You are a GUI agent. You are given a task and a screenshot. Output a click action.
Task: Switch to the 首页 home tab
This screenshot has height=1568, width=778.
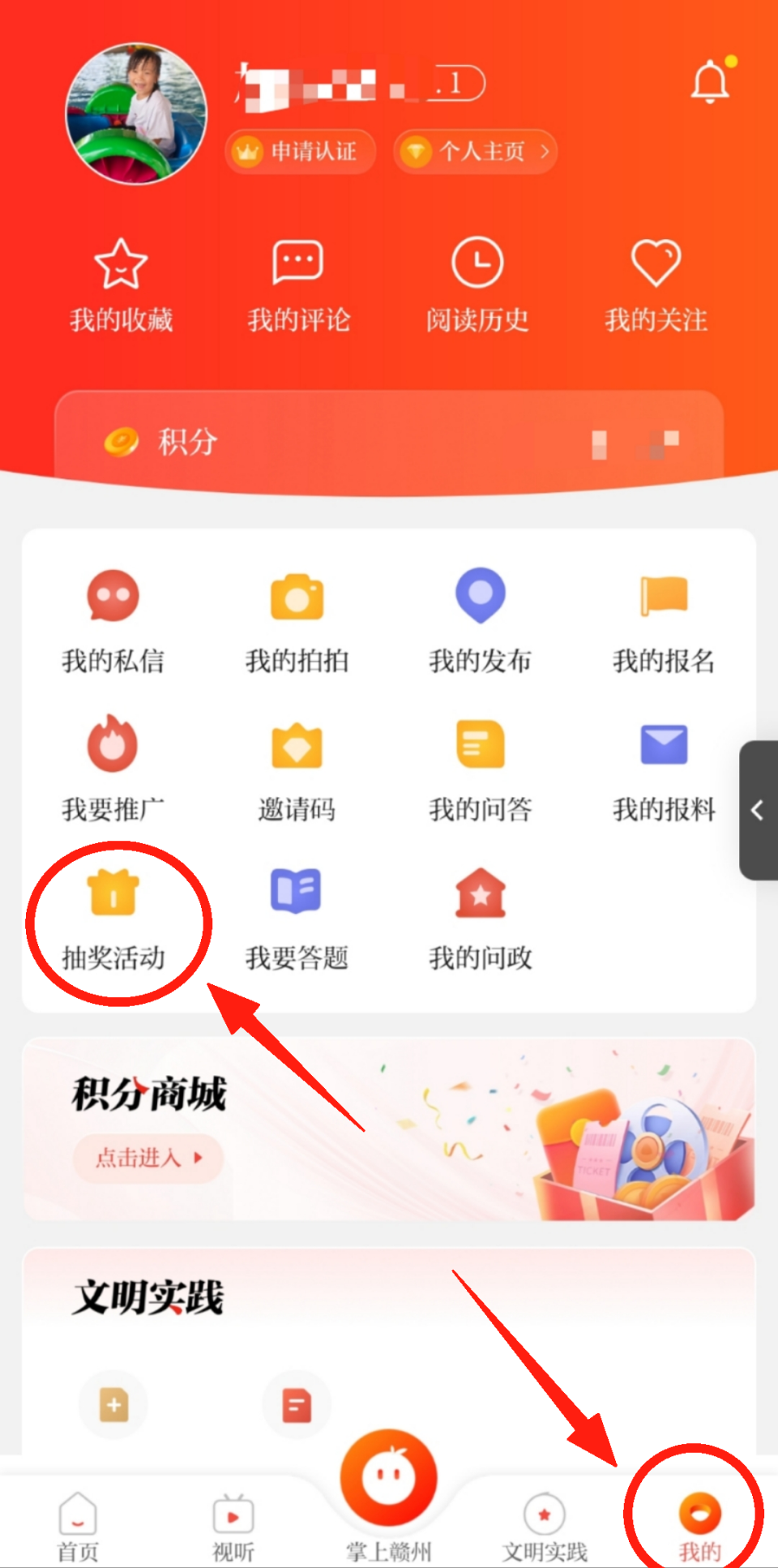[x=78, y=1526]
